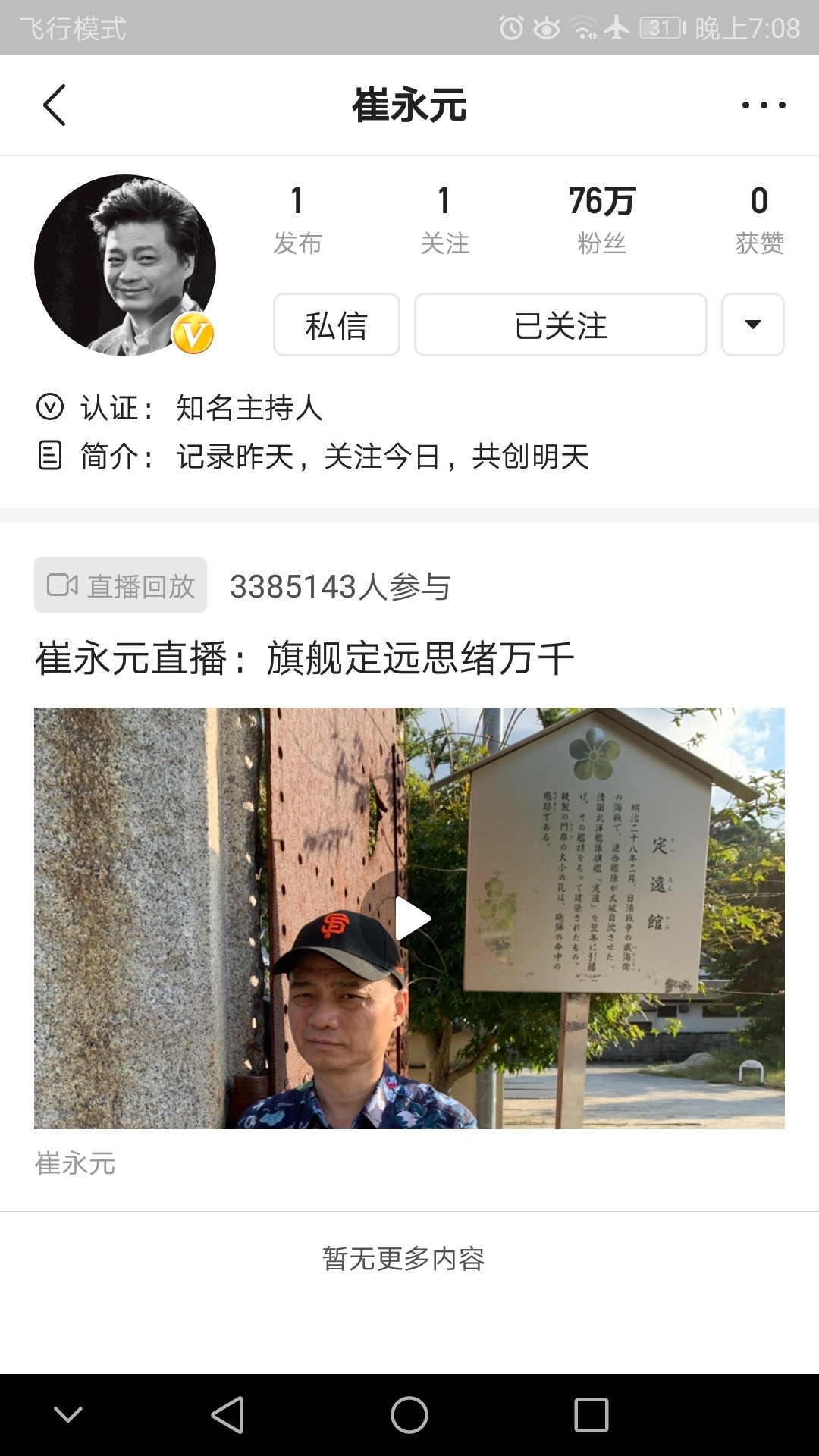Image resolution: width=819 pixels, height=1456 pixels.
Task: Hide the system navigation bar with chevron
Action: (68, 1415)
